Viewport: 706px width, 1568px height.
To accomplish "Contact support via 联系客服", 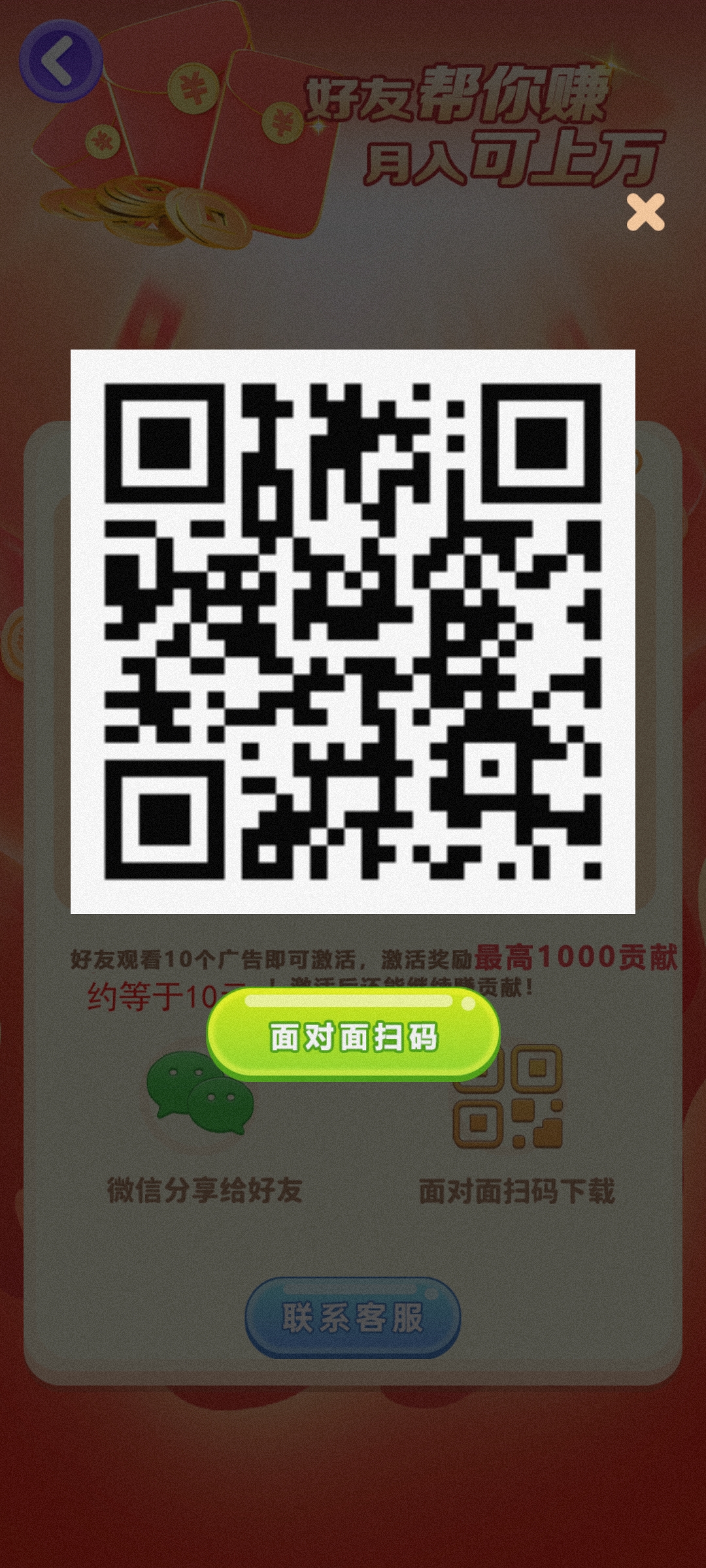I will click(353, 1317).
